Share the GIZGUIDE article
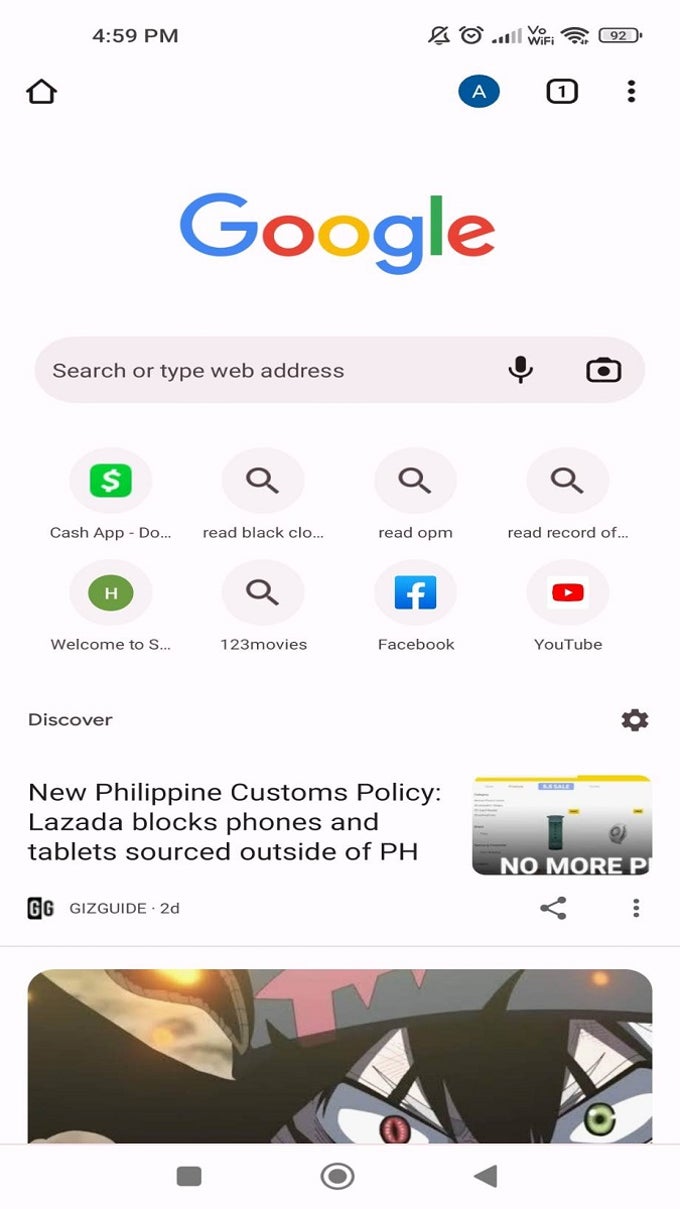 coord(553,908)
